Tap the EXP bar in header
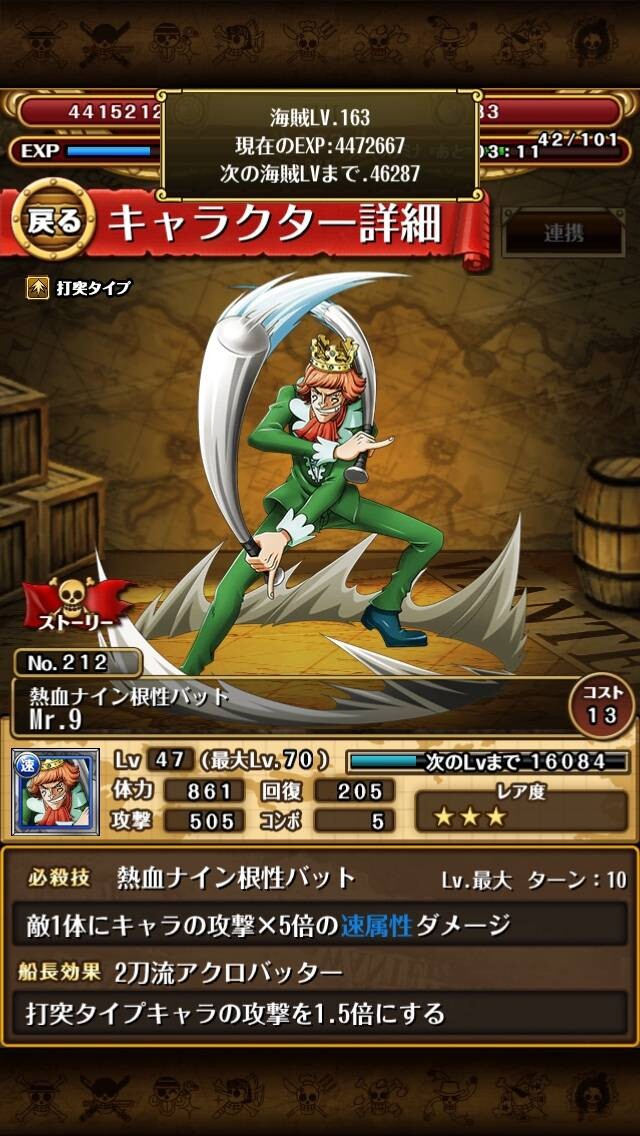The width and height of the screenshot is (640, 1136). point(87,151)
